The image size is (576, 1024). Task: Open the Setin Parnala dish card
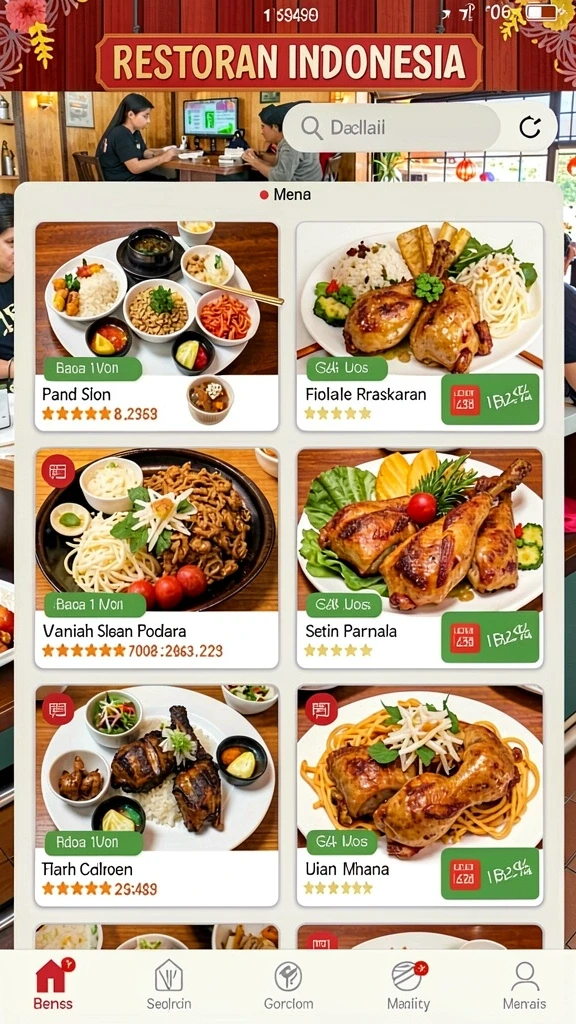point(420,558)
